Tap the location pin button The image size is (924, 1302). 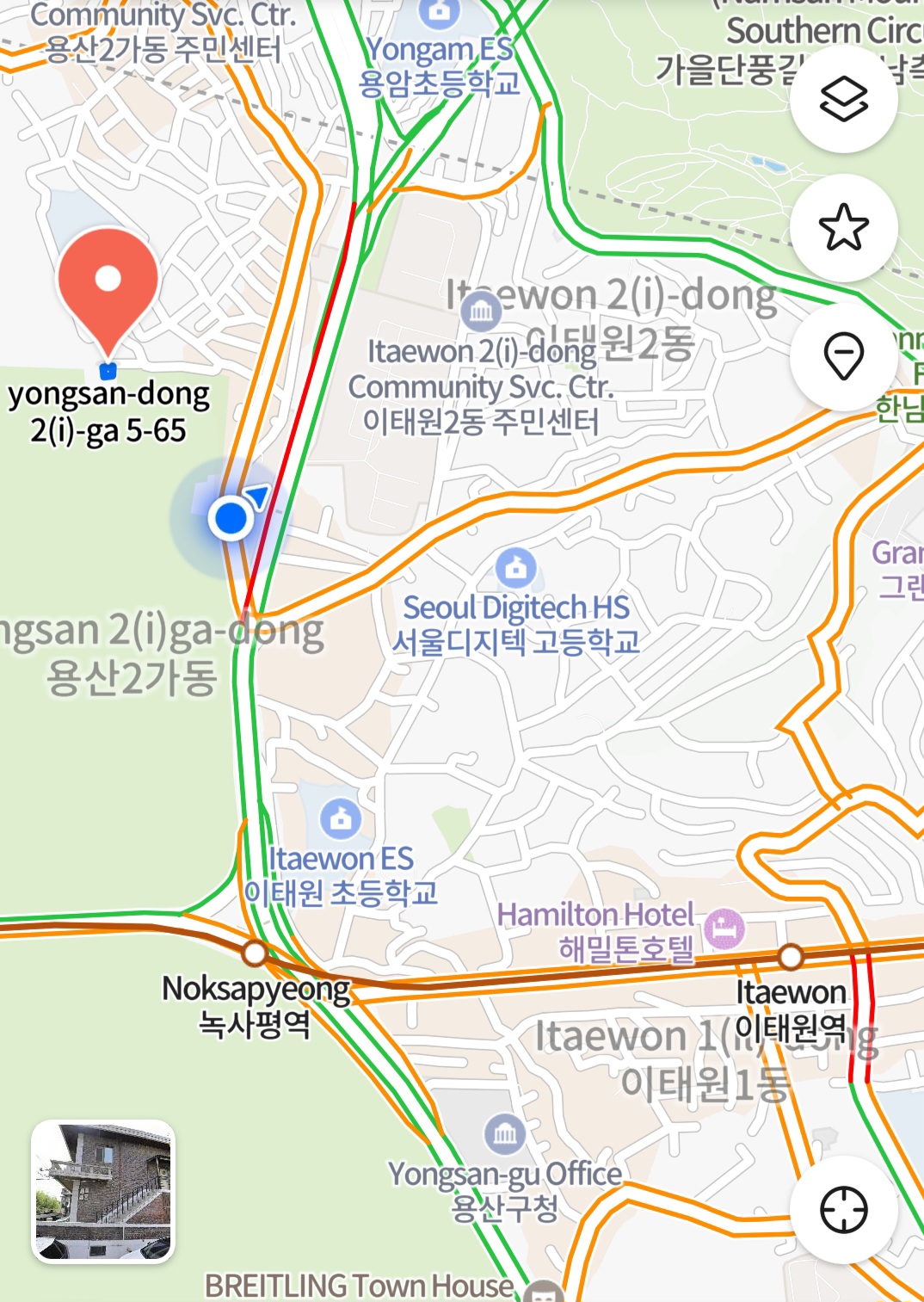(x=843, y=355)
